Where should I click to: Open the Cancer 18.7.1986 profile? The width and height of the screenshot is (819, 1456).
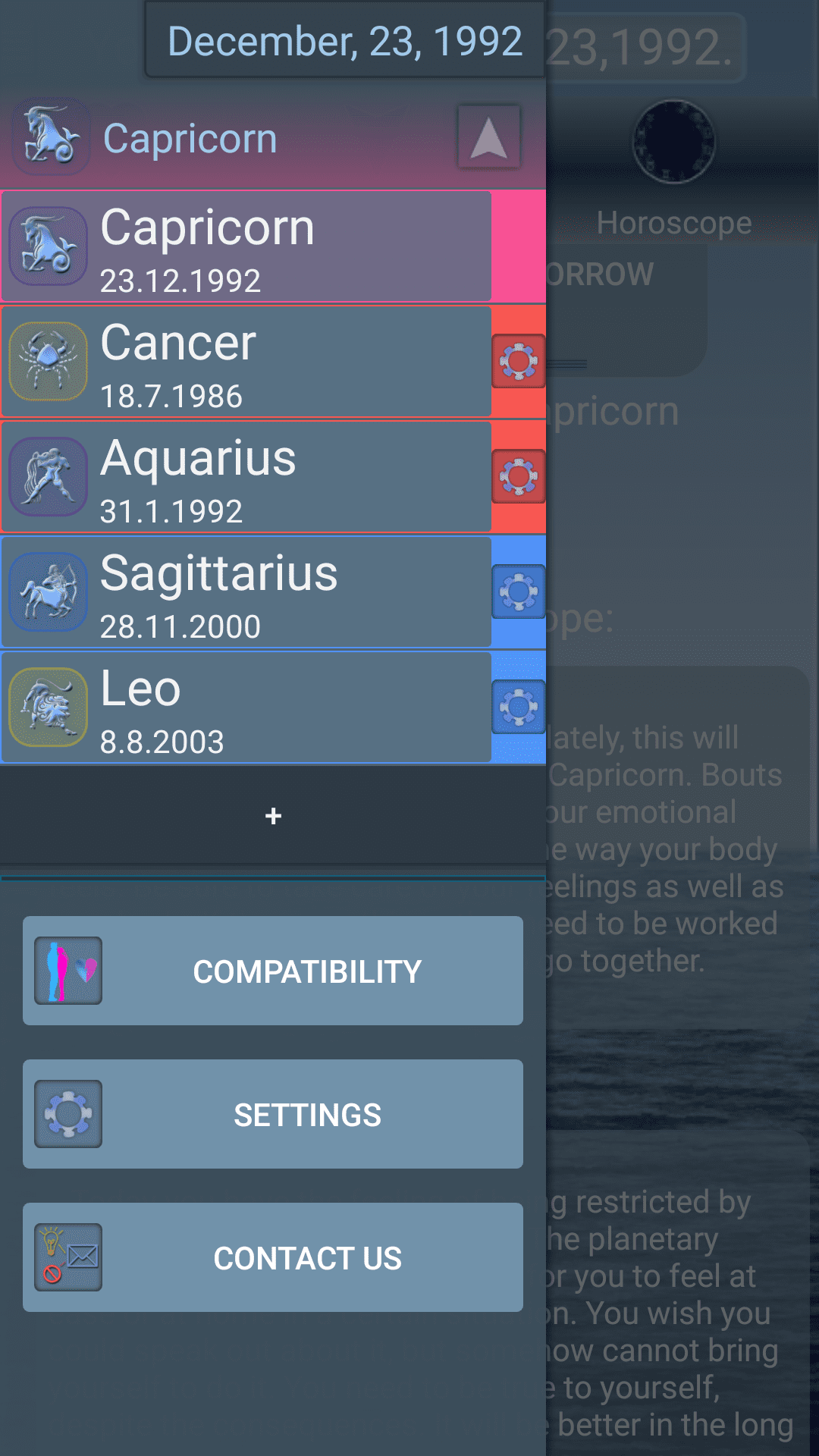[246, 362]
